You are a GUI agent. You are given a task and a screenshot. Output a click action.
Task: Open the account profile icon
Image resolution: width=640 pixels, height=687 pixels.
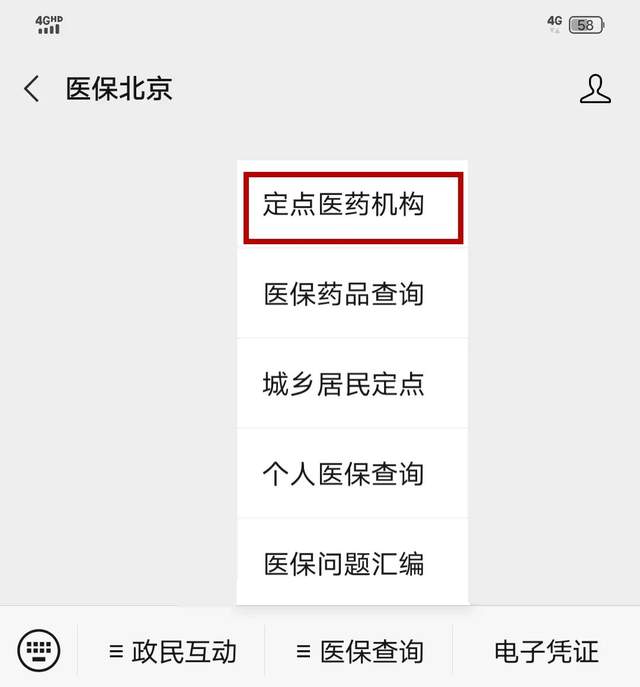pos(595,89)
